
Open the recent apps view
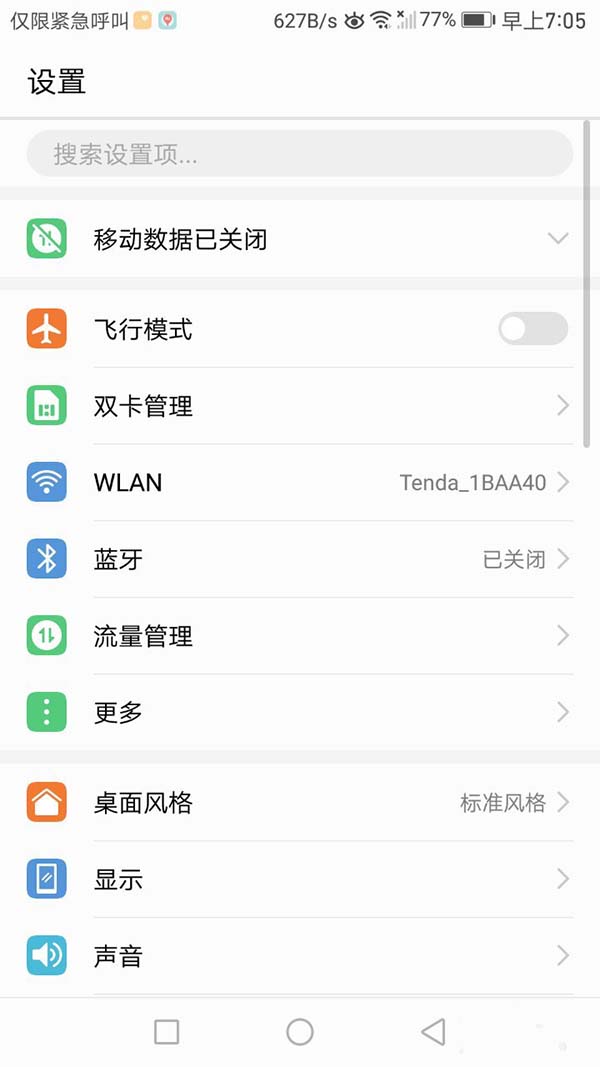(167, 1032)
